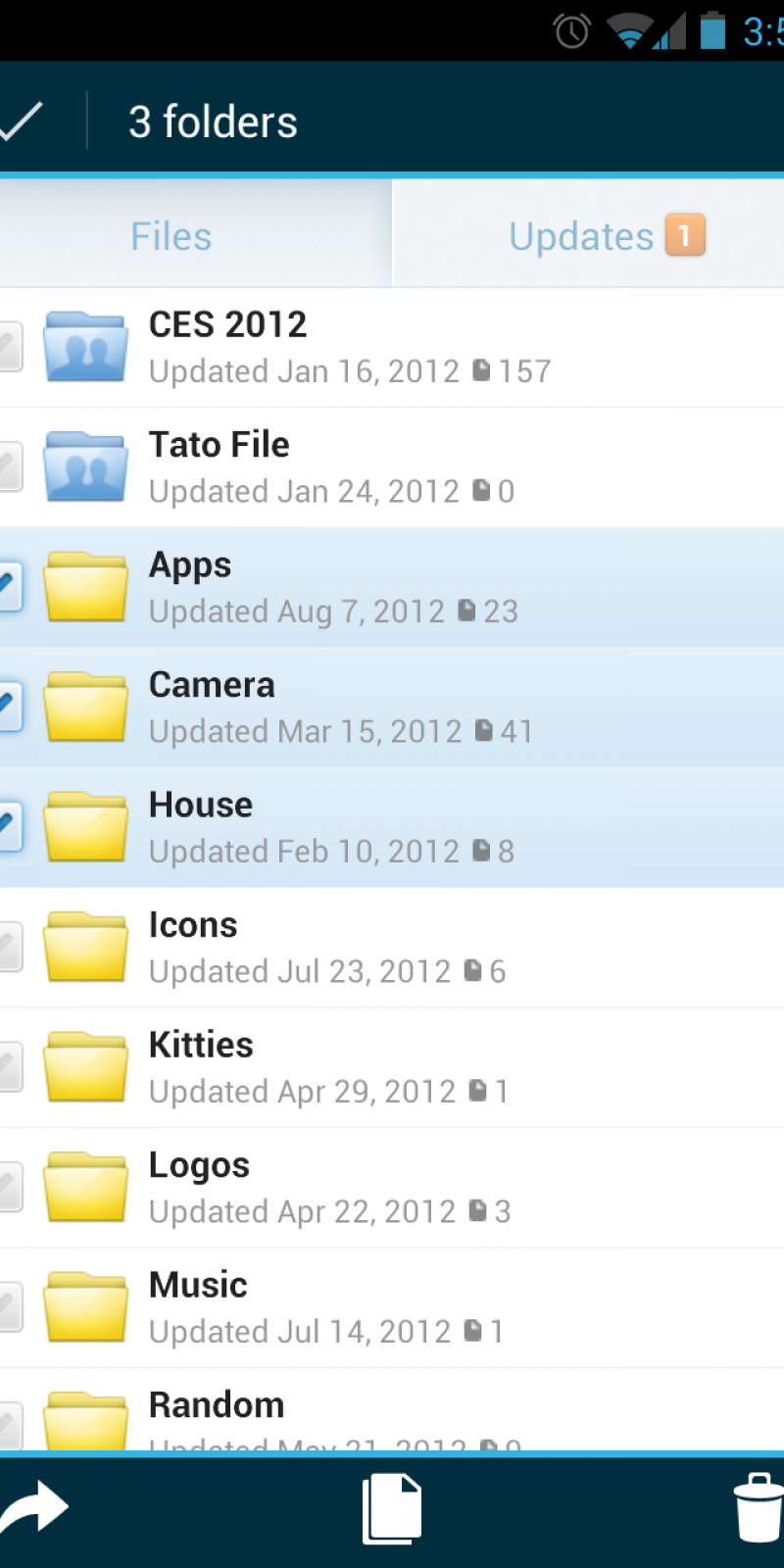Uncheck the Camera folder
Screen dimensions: 784x1568
[x=10, y=707]
